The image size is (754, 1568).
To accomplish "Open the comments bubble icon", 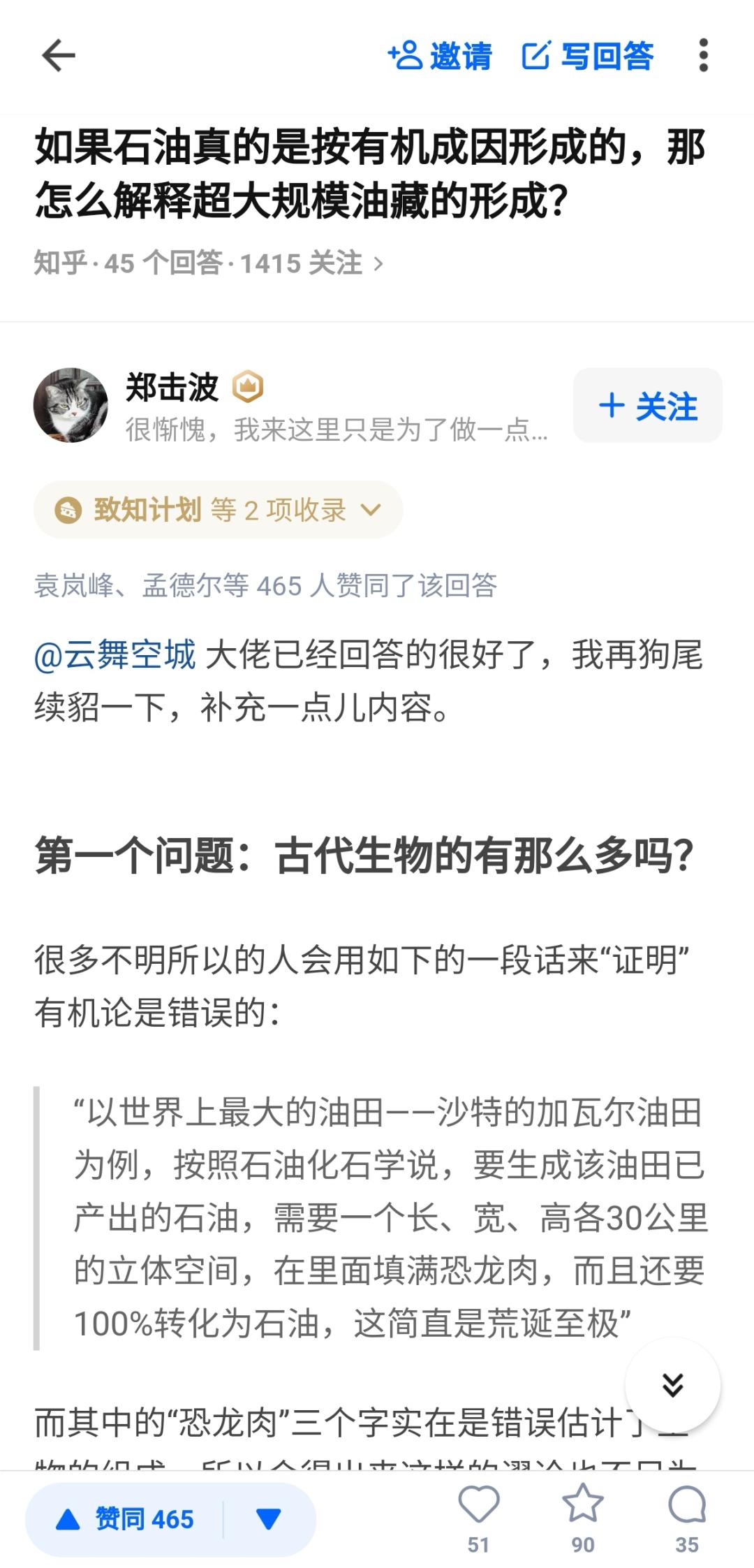I will [687, 1502].
